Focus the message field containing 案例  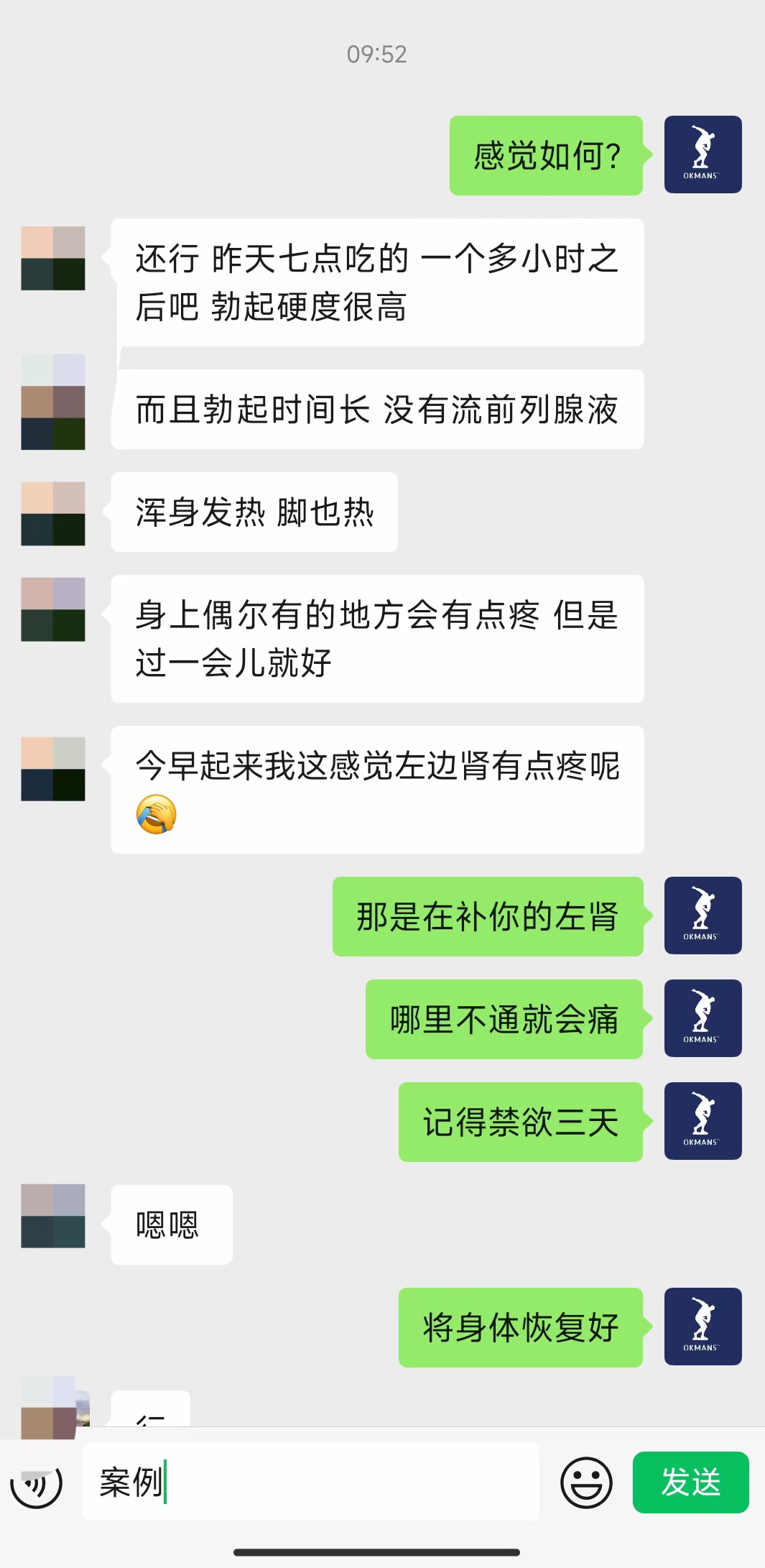coord(311,1482)
